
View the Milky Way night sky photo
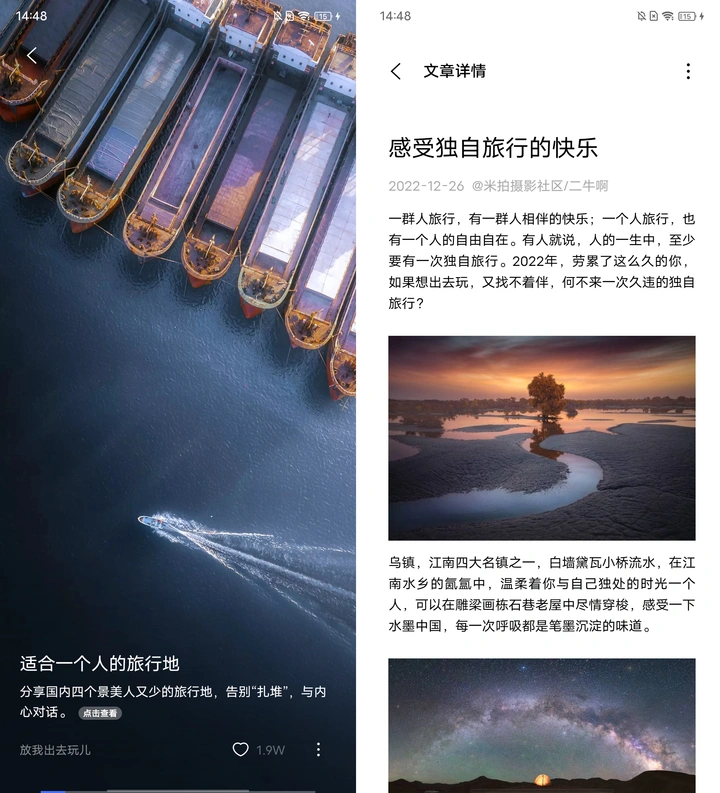pos(541,725)
